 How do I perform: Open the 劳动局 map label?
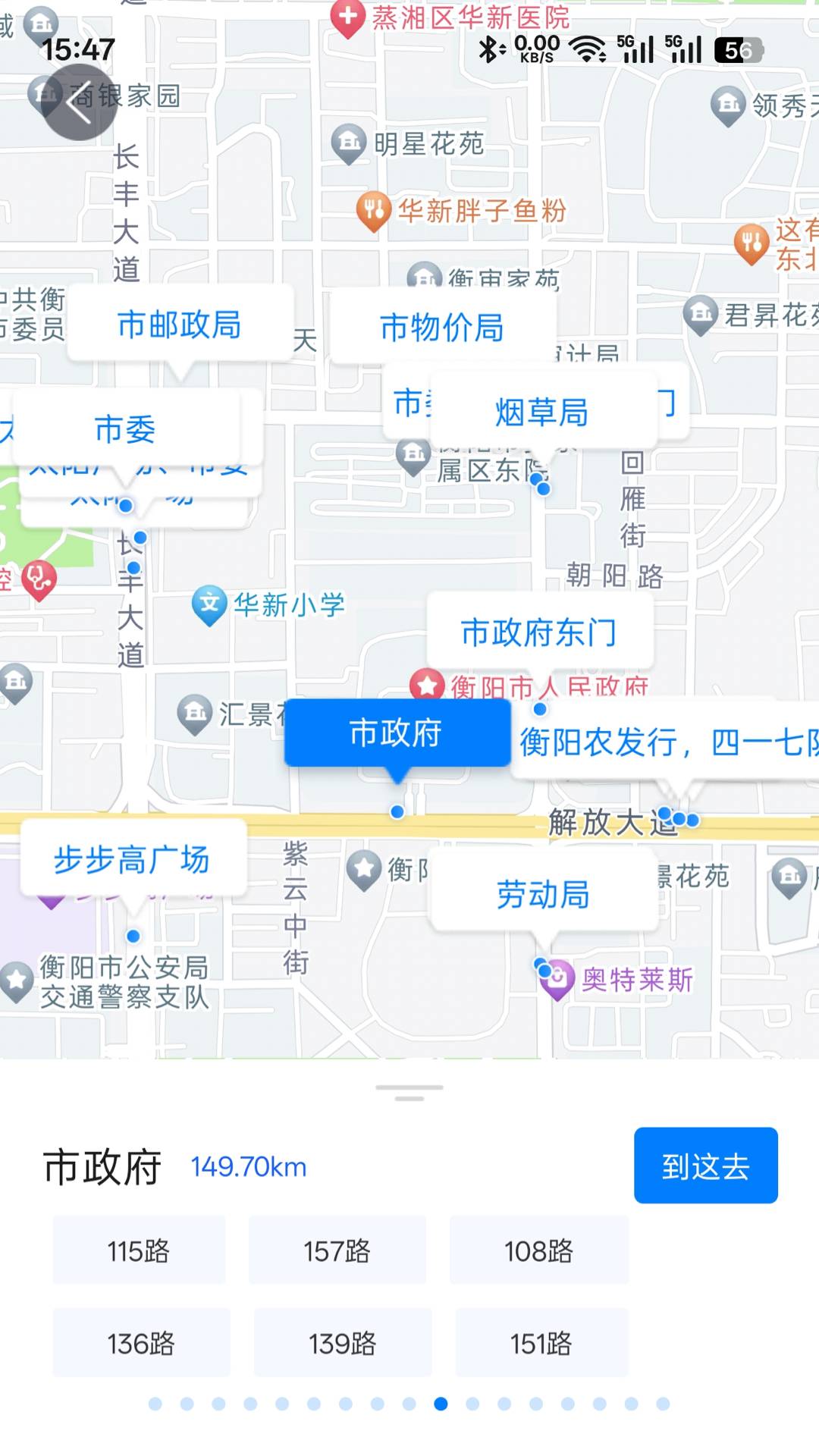pyautogui.click(x=543, y=895)
